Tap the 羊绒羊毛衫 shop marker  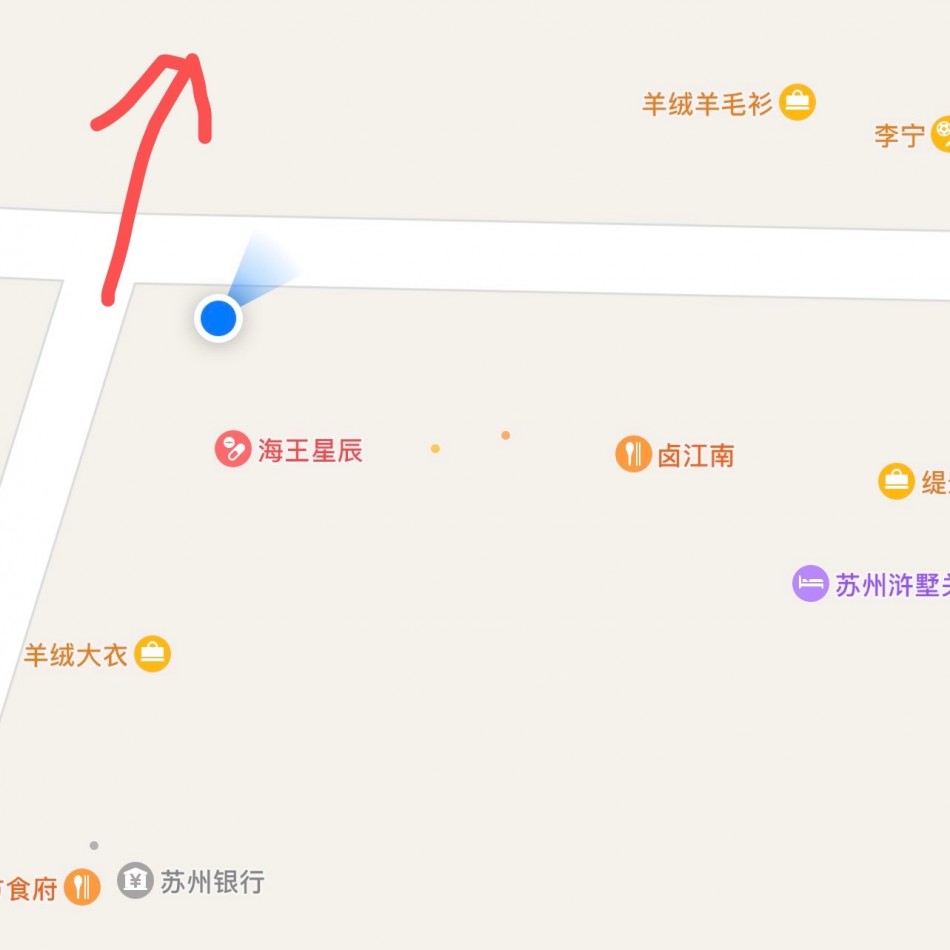tap(797, 102)
